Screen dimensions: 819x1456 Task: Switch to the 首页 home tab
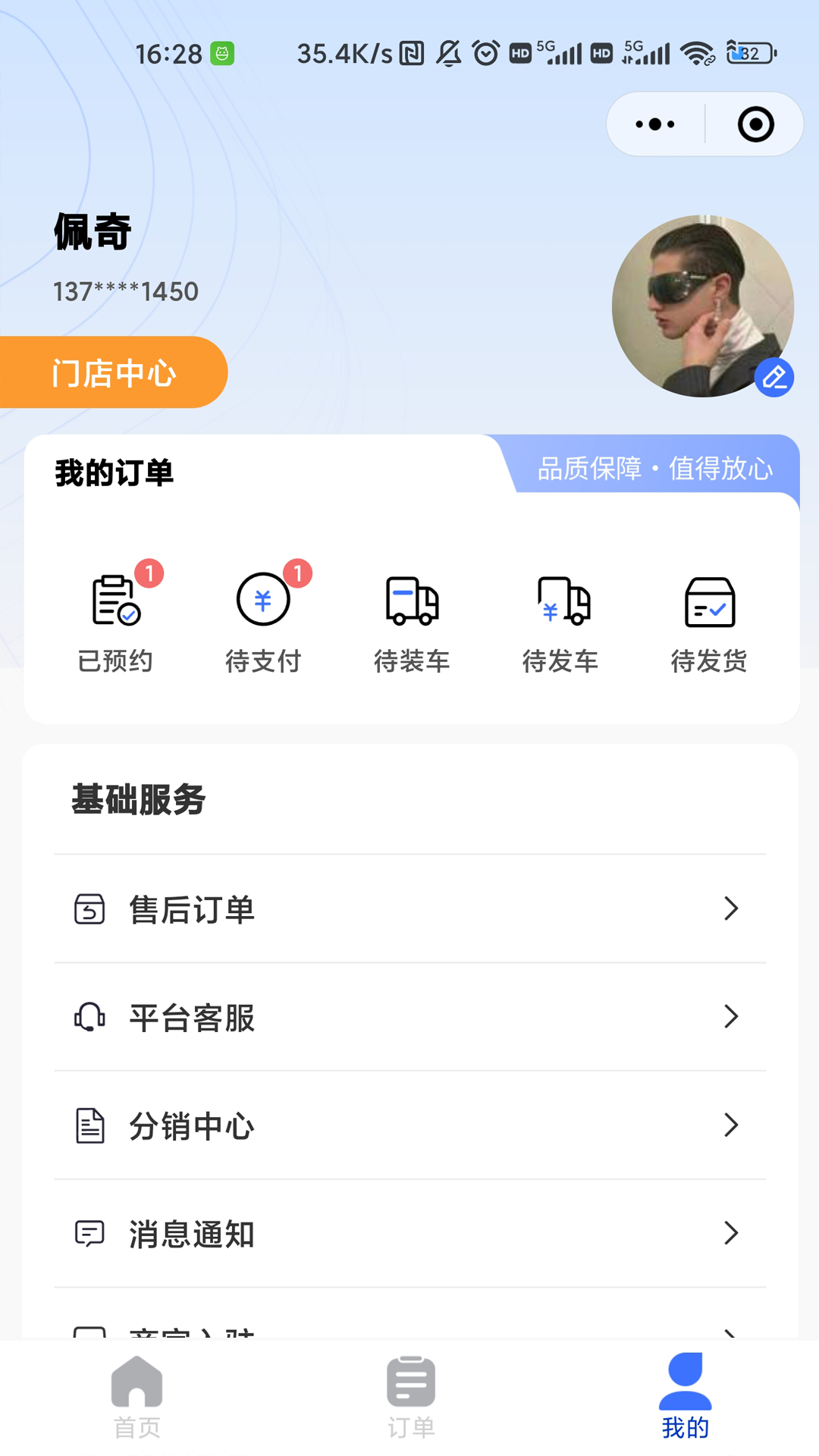click(136, 1399)
